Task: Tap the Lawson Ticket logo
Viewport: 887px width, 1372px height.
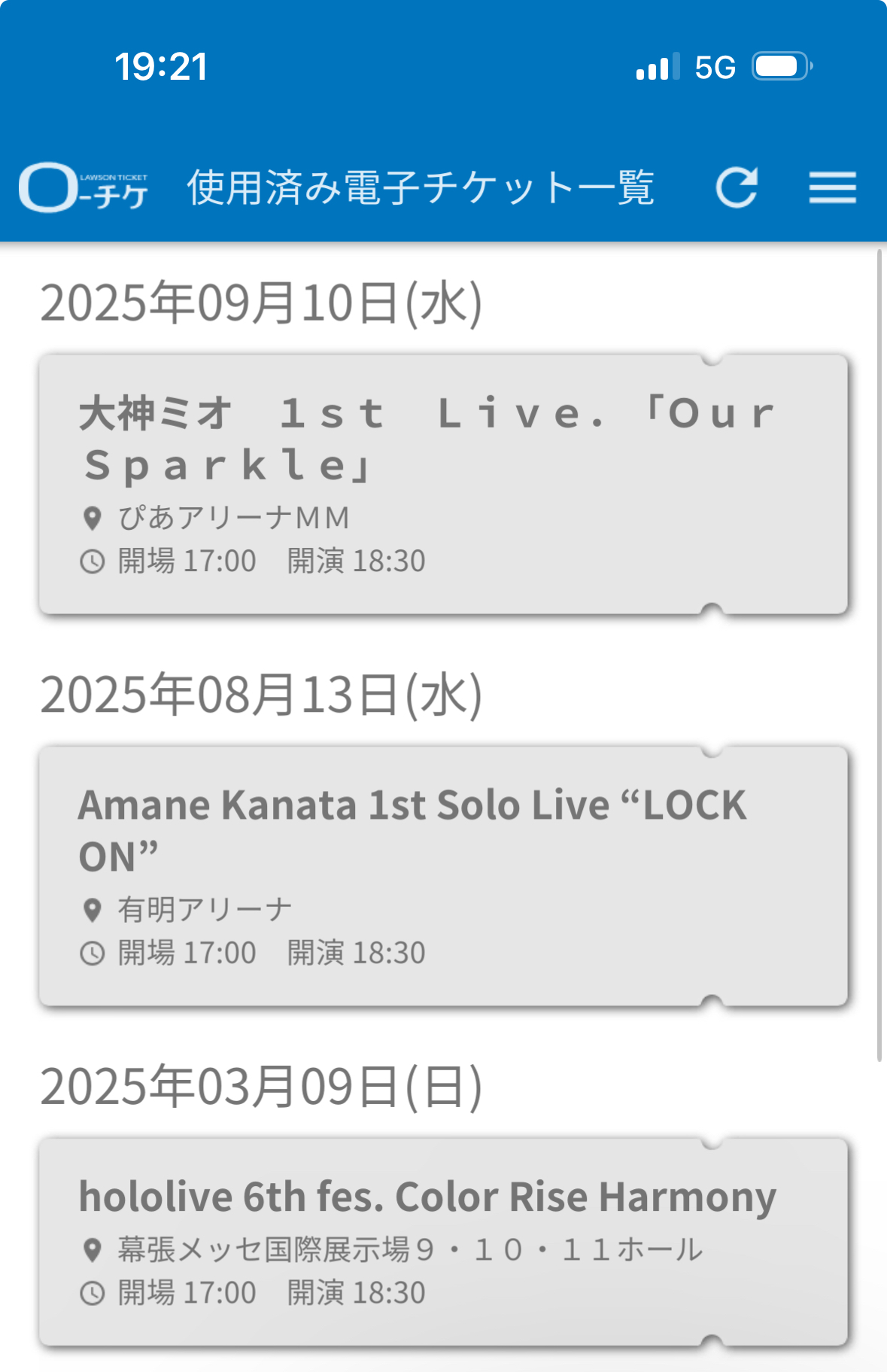Action: point(84,187)
